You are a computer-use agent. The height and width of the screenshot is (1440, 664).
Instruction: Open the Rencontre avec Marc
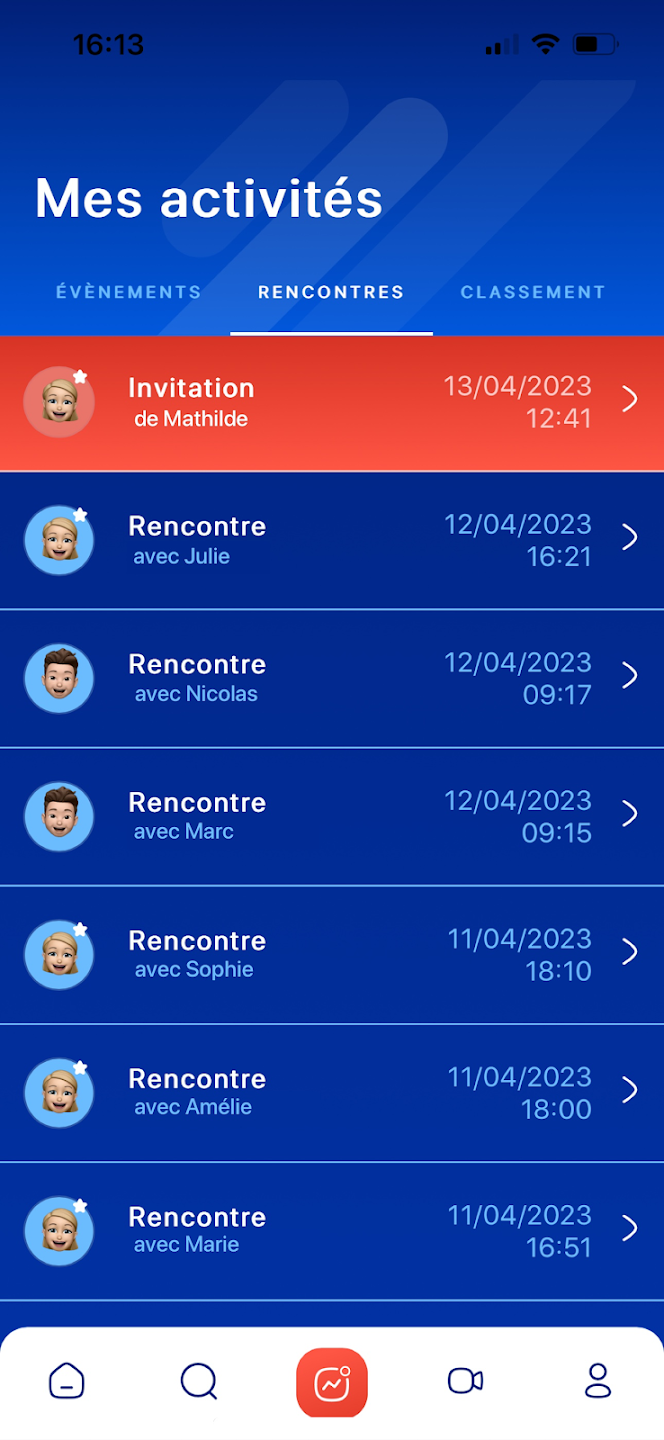(332, 817)
